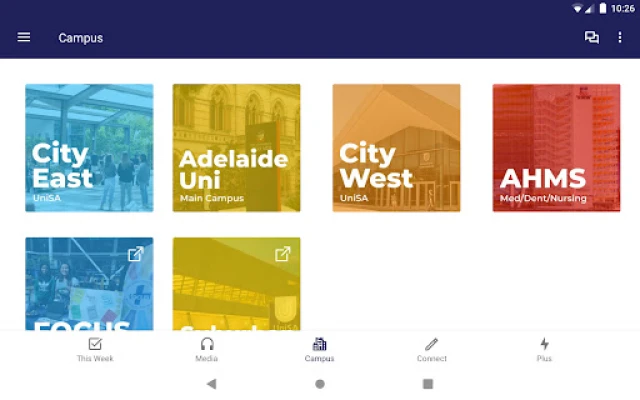Go to the Connect tab
Image resolution: width=640 pixels, height=400 pixels.
(x=432, y=349)
